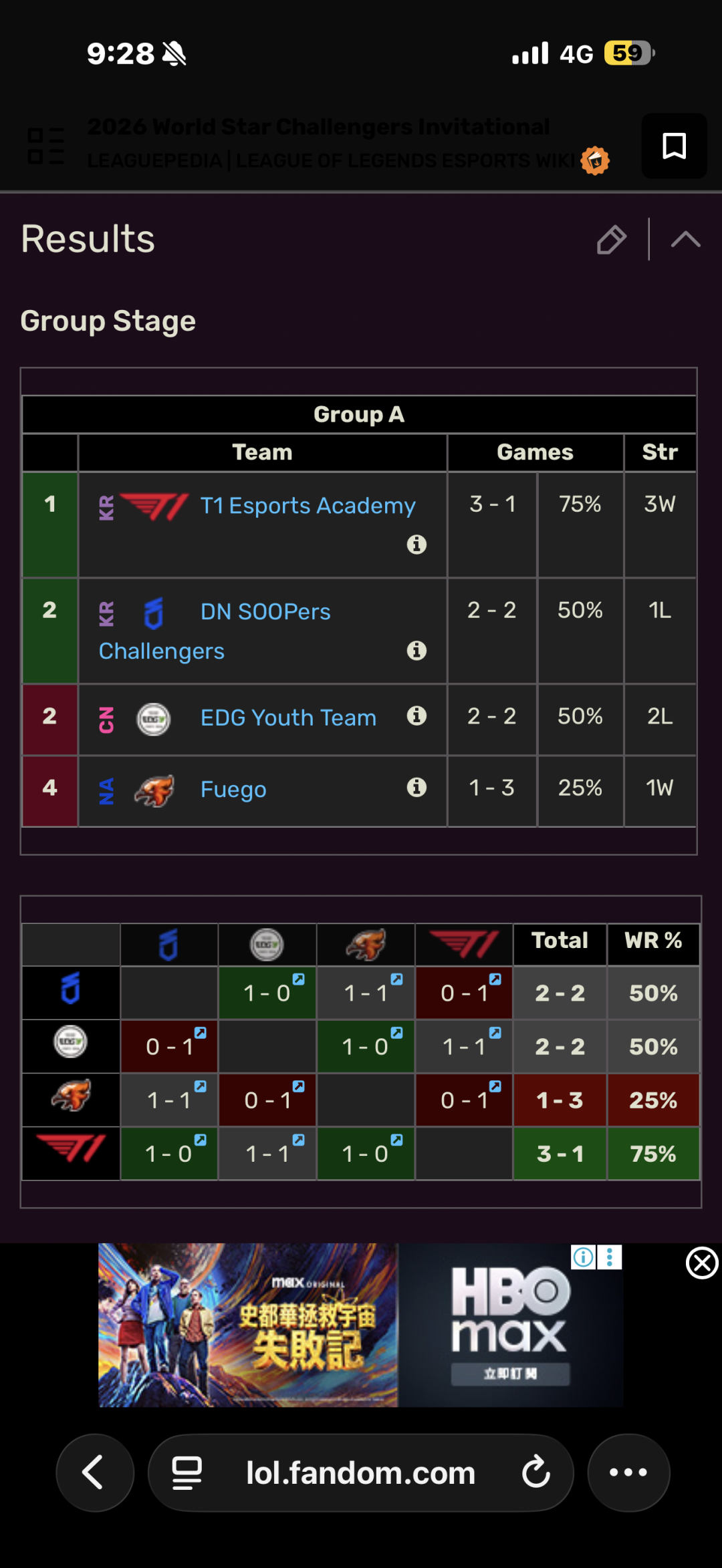Open browser more options menu
Screen dimensions: 722x1568
(628, 1472)
